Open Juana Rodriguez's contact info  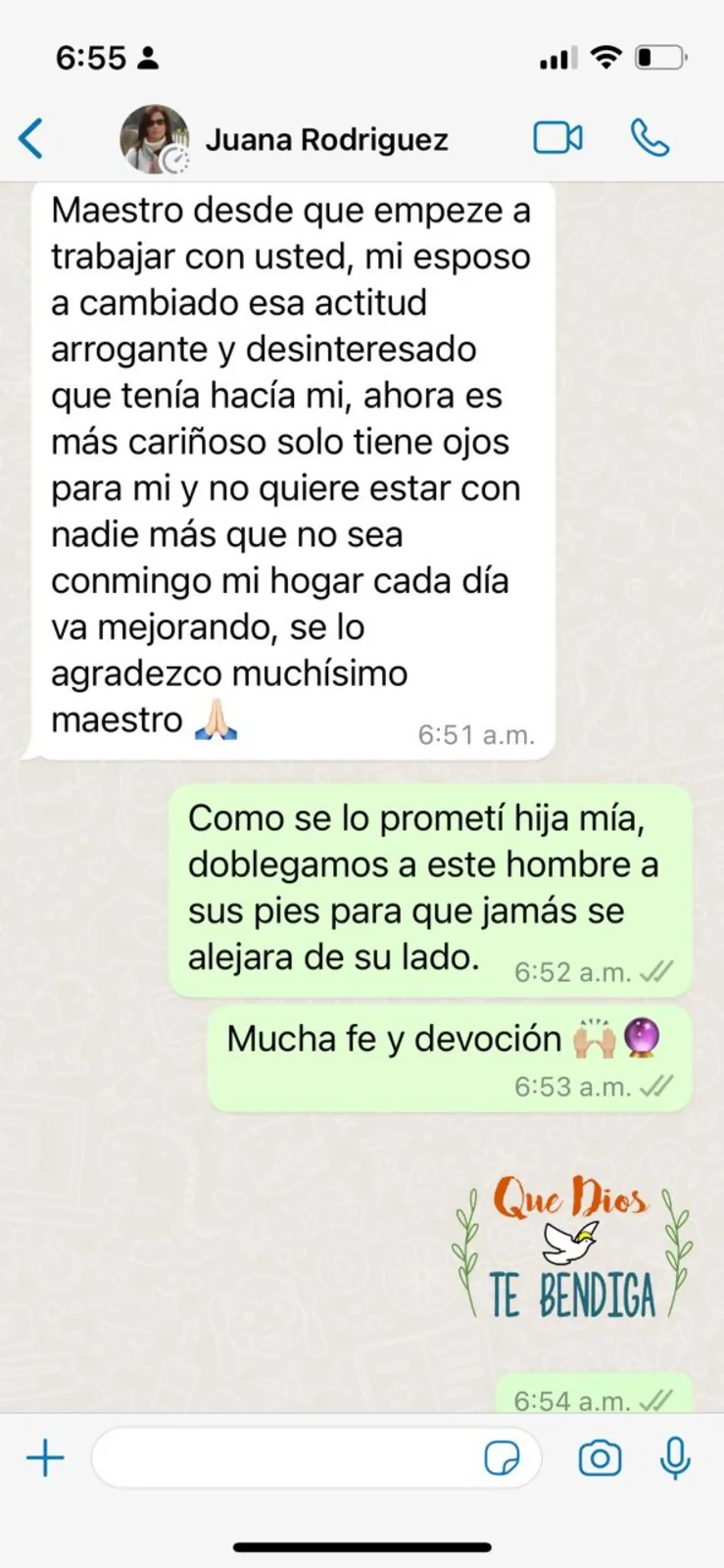325,140
